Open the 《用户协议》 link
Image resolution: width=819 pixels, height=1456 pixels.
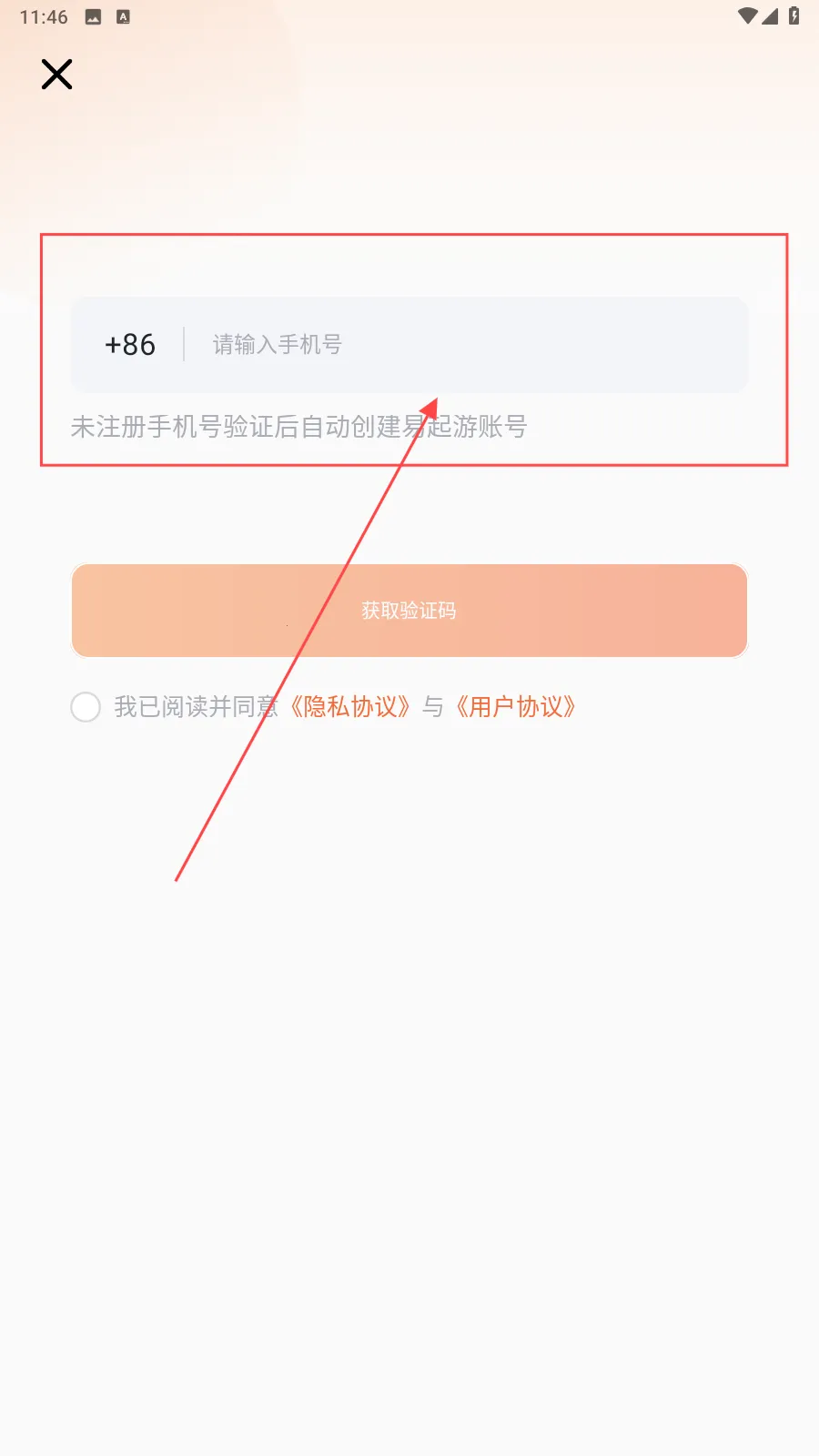point(515,707)
